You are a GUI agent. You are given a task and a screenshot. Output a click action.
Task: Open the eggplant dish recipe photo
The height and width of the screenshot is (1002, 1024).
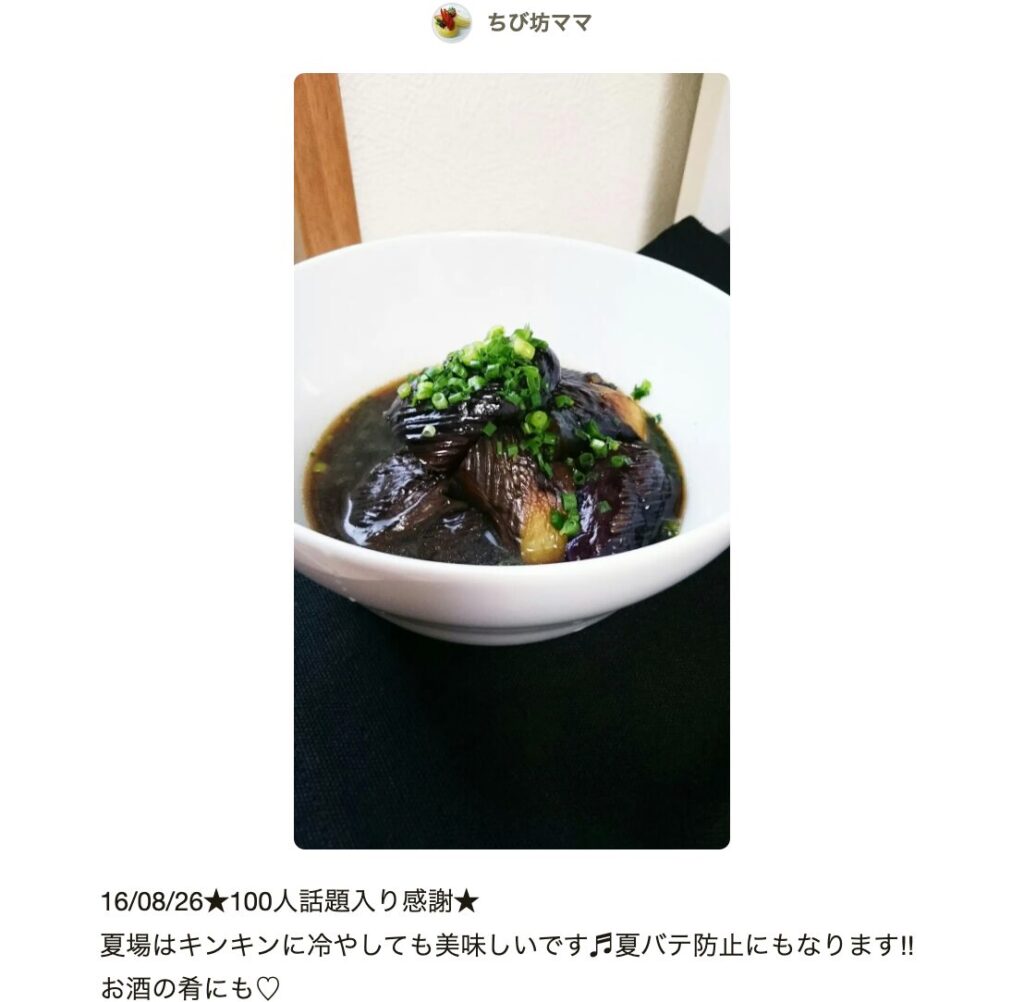[511, 461]
